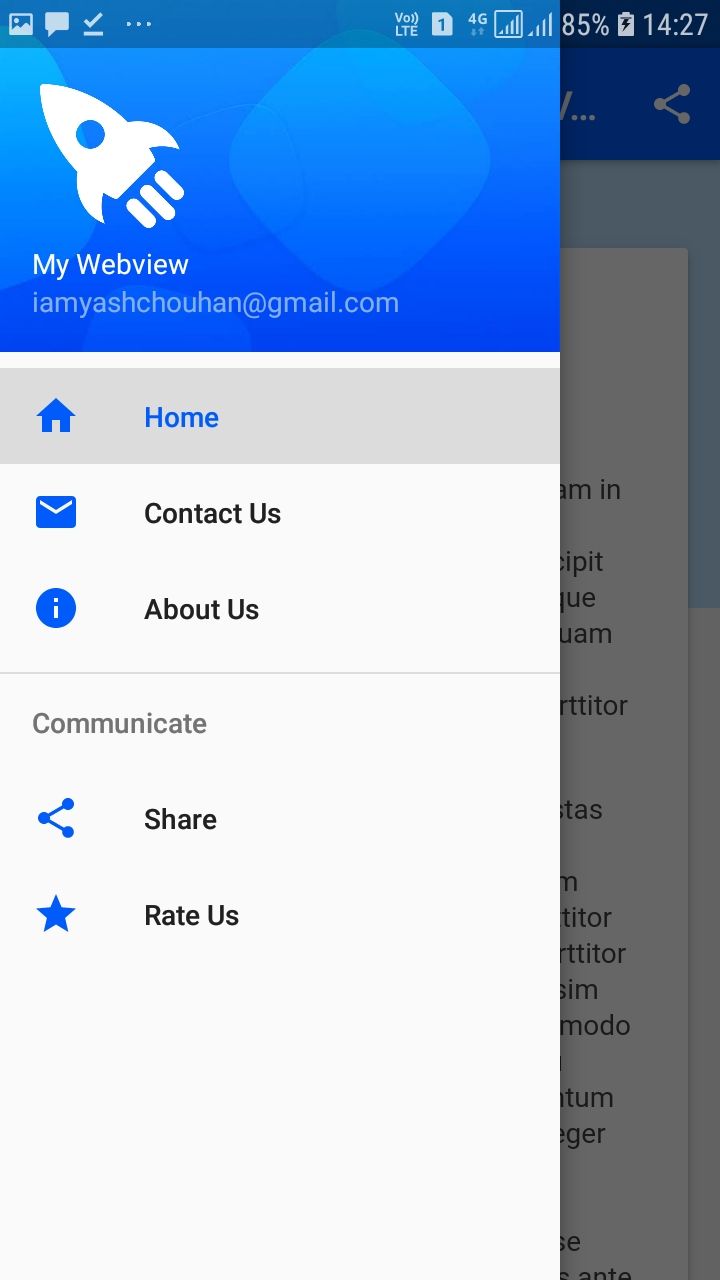Choose Share under Communicate
Viewport: 720px width, 1280px height.
tap(180, 819)
